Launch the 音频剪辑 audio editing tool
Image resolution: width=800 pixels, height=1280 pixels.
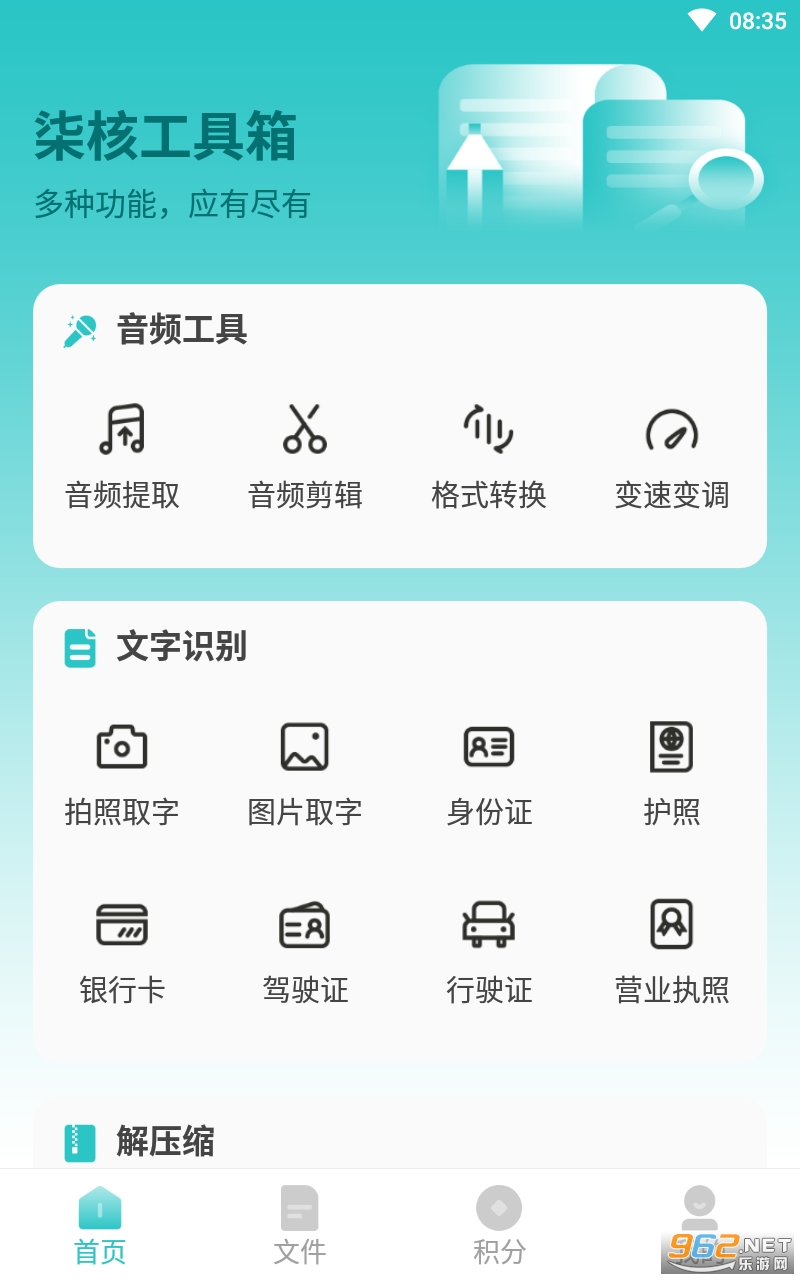click(x=305, y=455)
